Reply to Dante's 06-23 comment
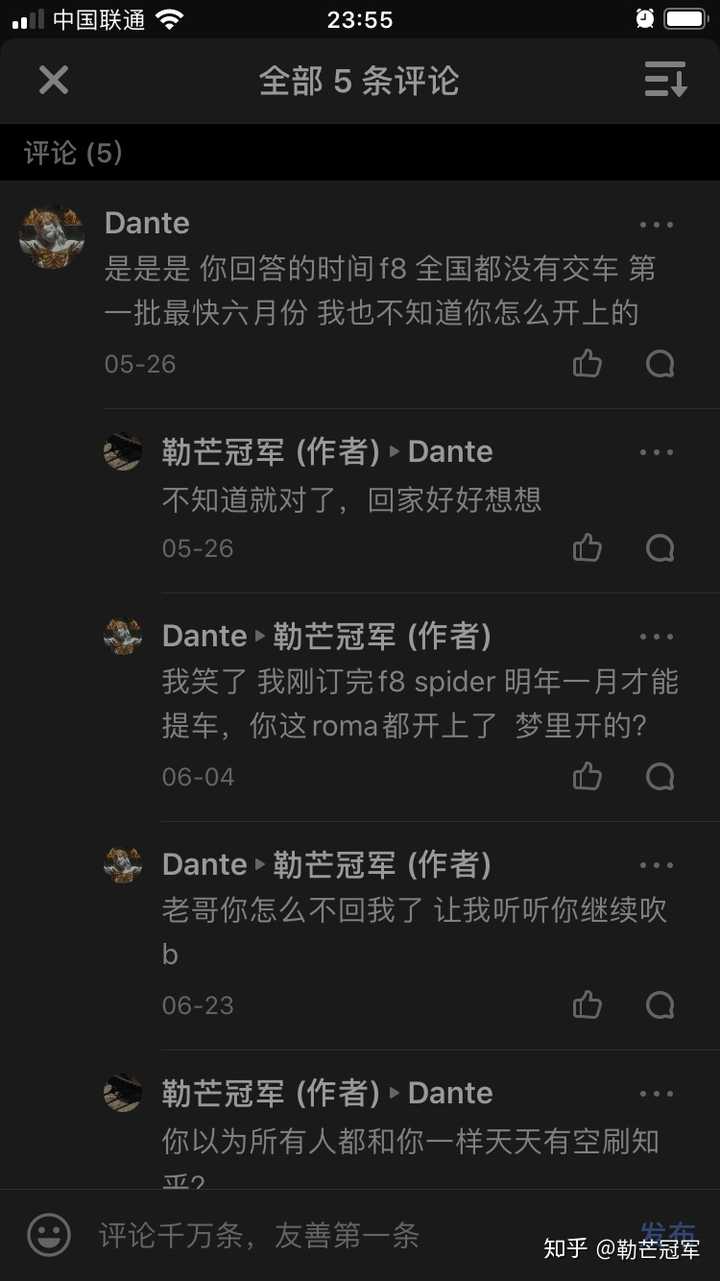720x1281 pixels. tap(660, 1004)
